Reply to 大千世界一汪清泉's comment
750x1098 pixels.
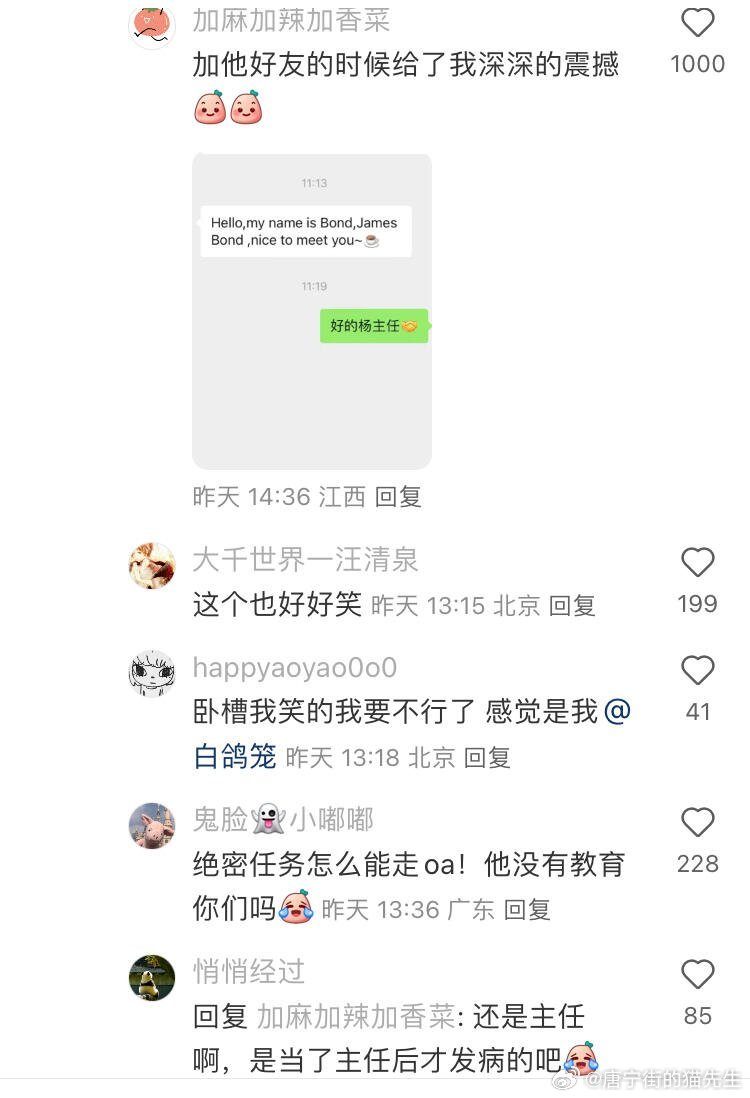(572, 605)
